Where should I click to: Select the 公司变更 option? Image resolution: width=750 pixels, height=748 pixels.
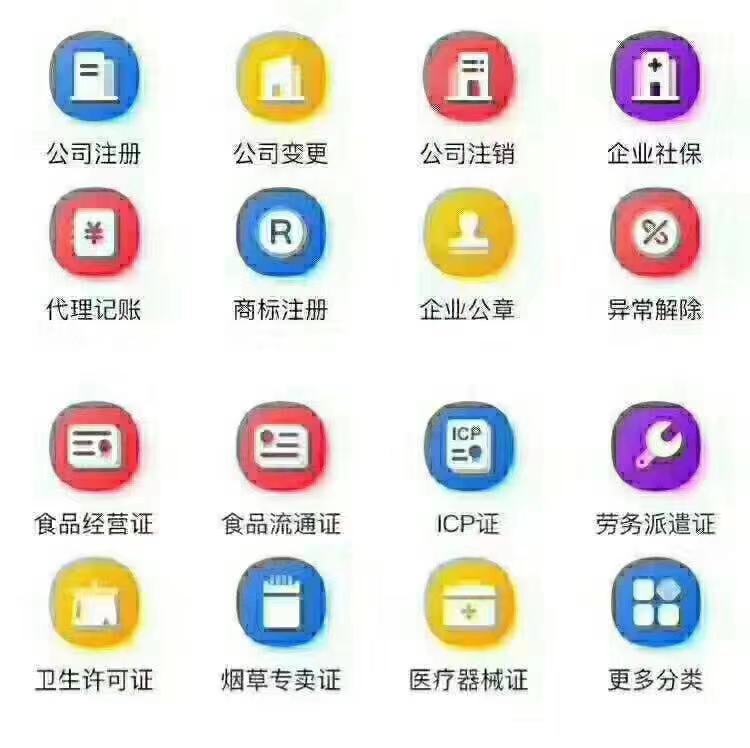[281, 79]
